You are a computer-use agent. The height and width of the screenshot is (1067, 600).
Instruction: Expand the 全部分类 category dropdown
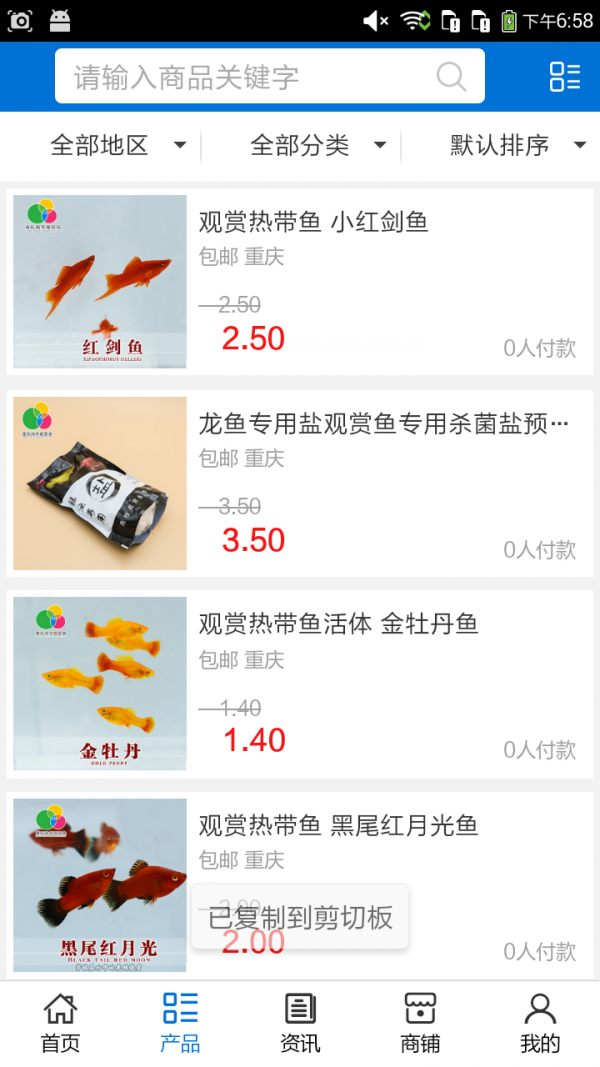tap(318, 145)
